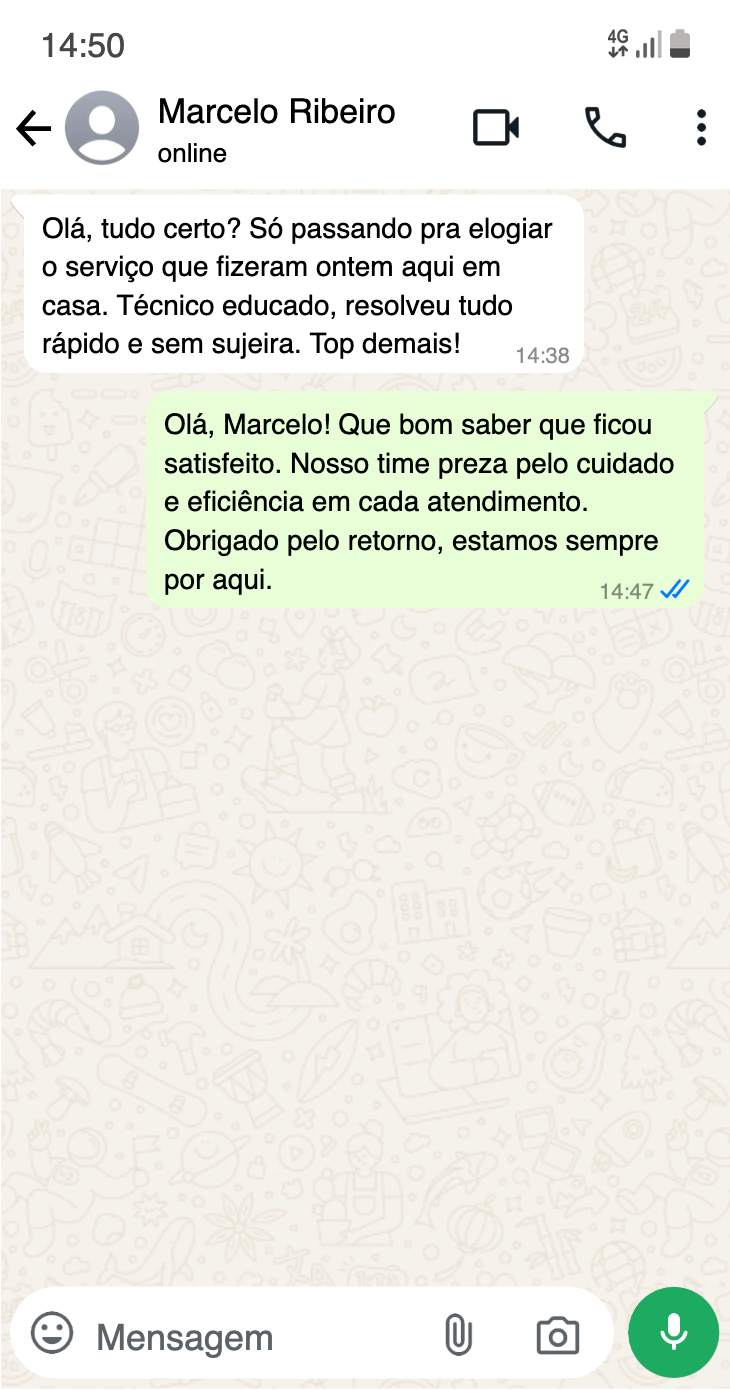Tap the paperclip attach icon

tap(458, 1335)
